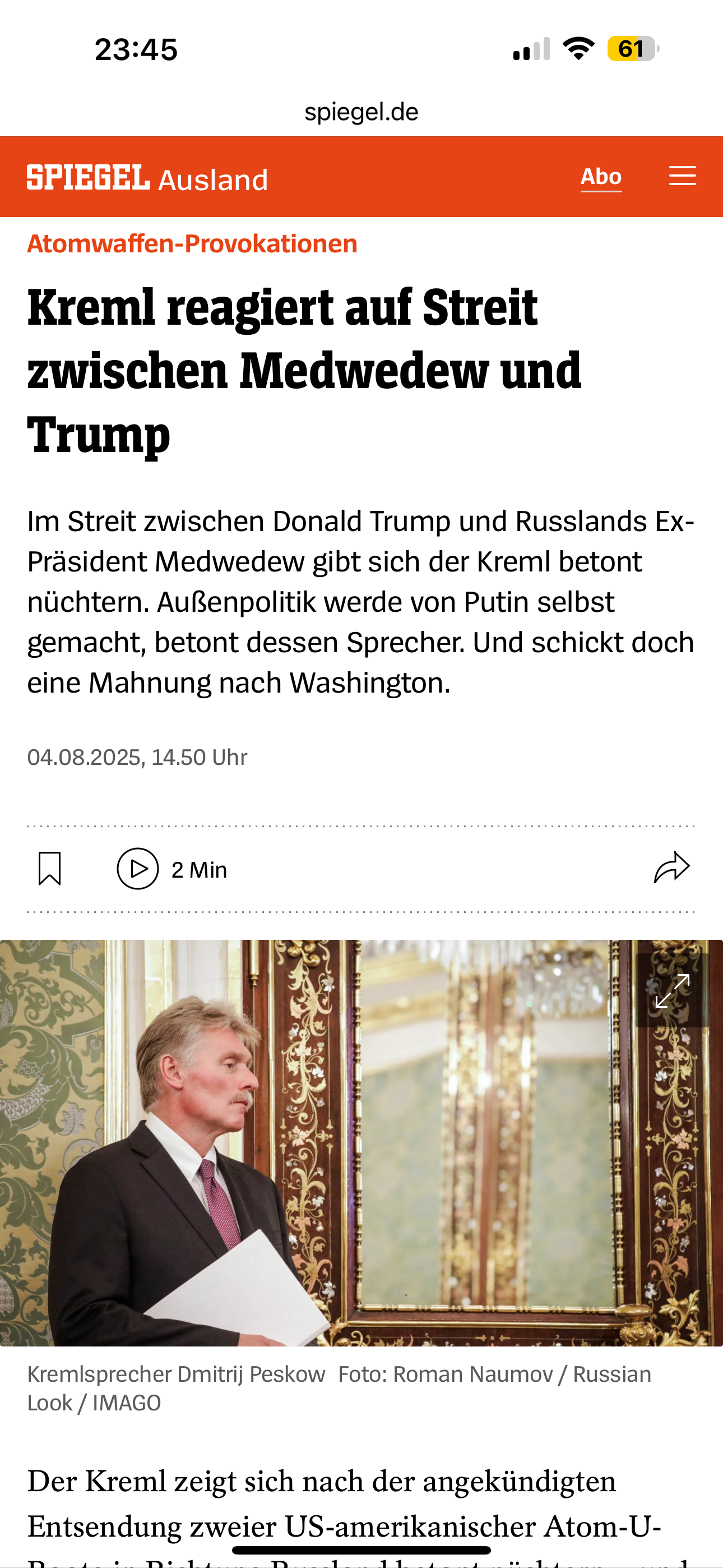Expand the Peskow photo to fullscreen
This screenshot has height=1568, width=723.
point(672,991)
